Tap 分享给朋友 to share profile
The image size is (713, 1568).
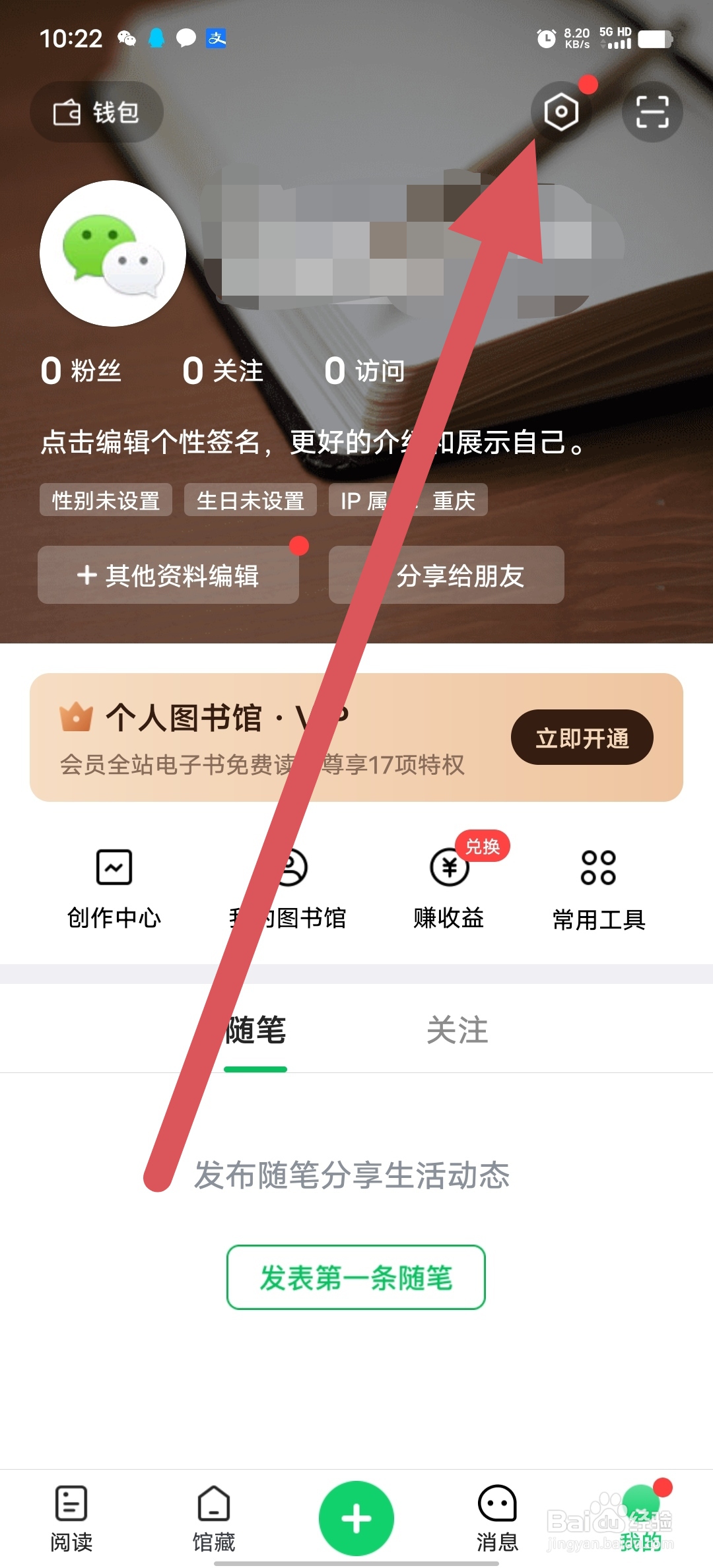tap(446, 575)
